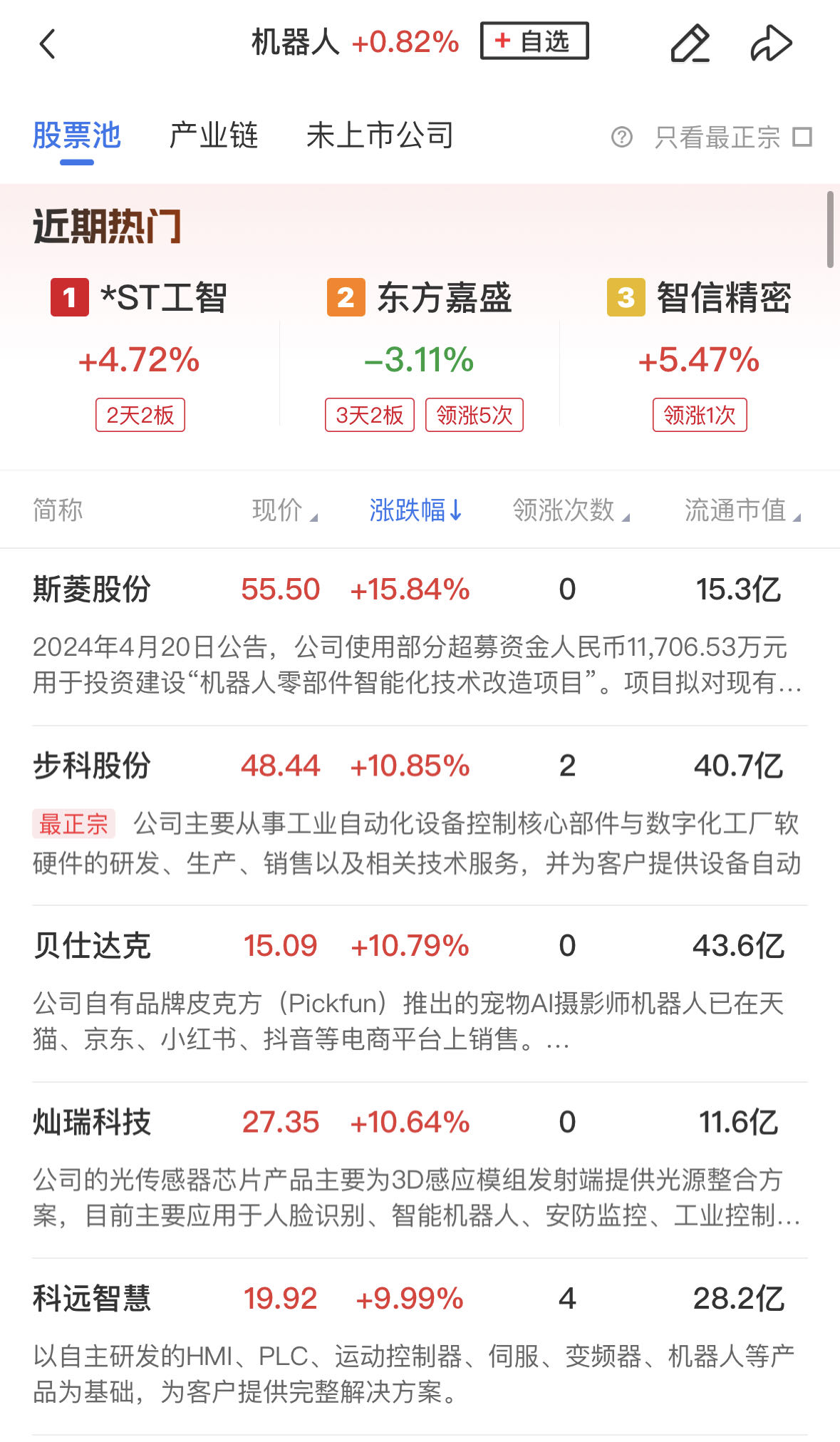Viewport: 840px width, 1442px height.
Task: Go back using the top-left arrow
Action: point(48,43)
